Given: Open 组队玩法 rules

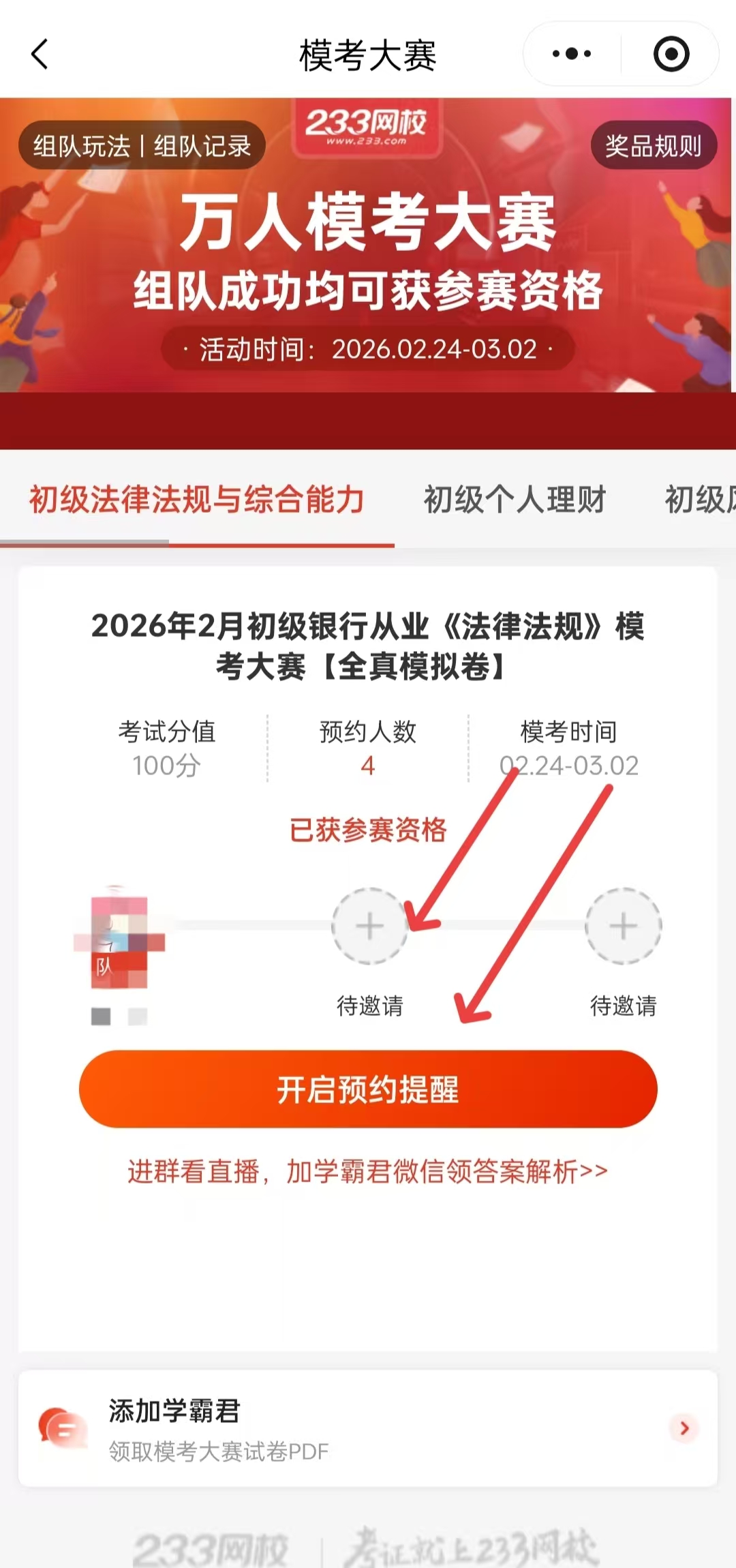Looking at the screenshot, I should coord(82,146).
